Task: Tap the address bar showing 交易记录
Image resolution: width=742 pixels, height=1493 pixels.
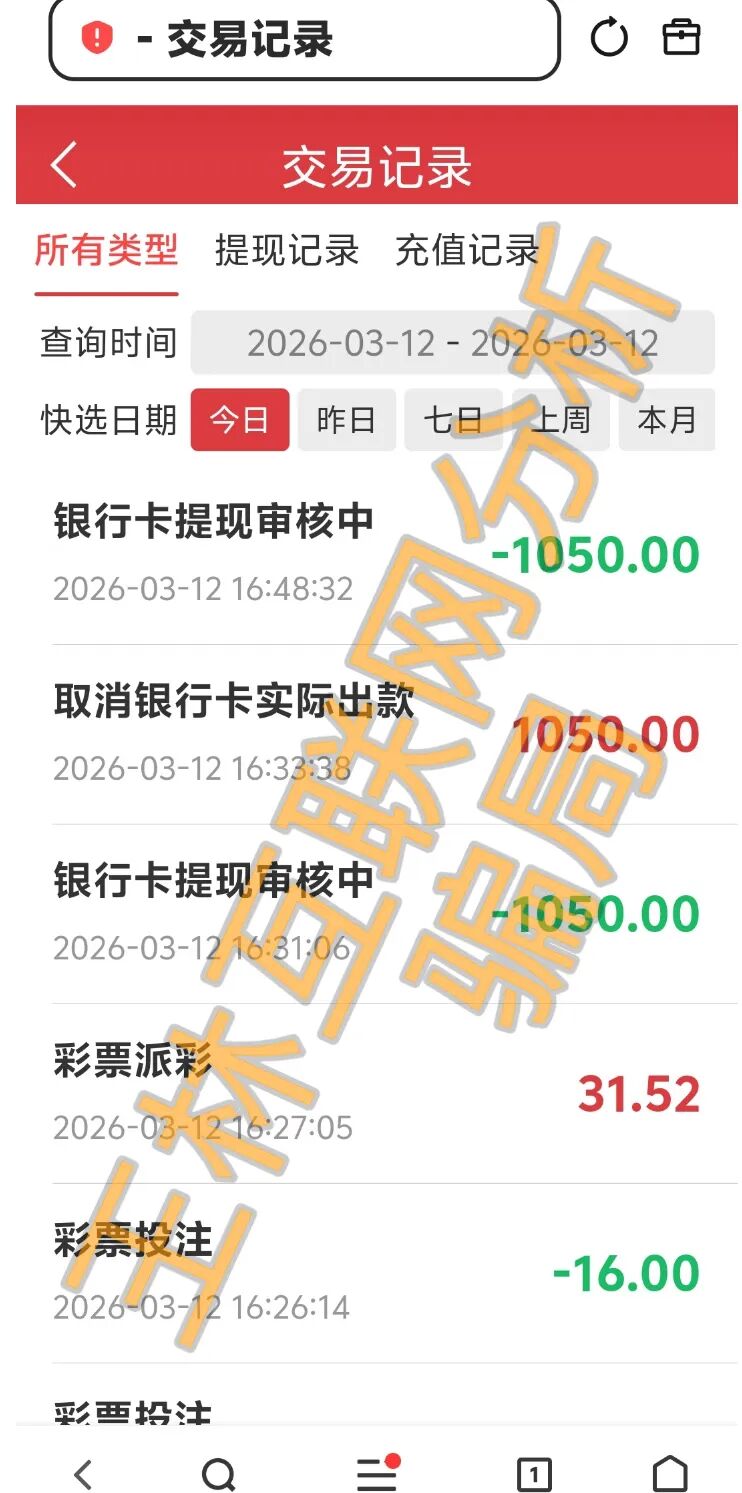Action: click(303, 40)
